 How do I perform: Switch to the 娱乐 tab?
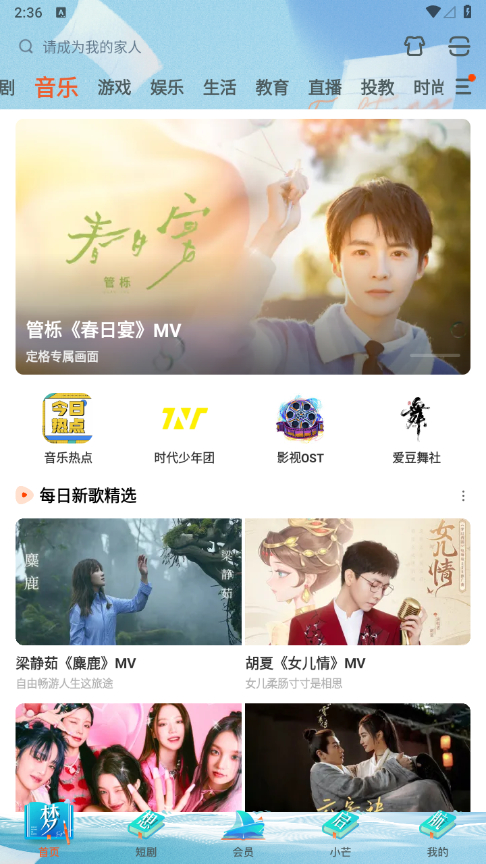167,87
